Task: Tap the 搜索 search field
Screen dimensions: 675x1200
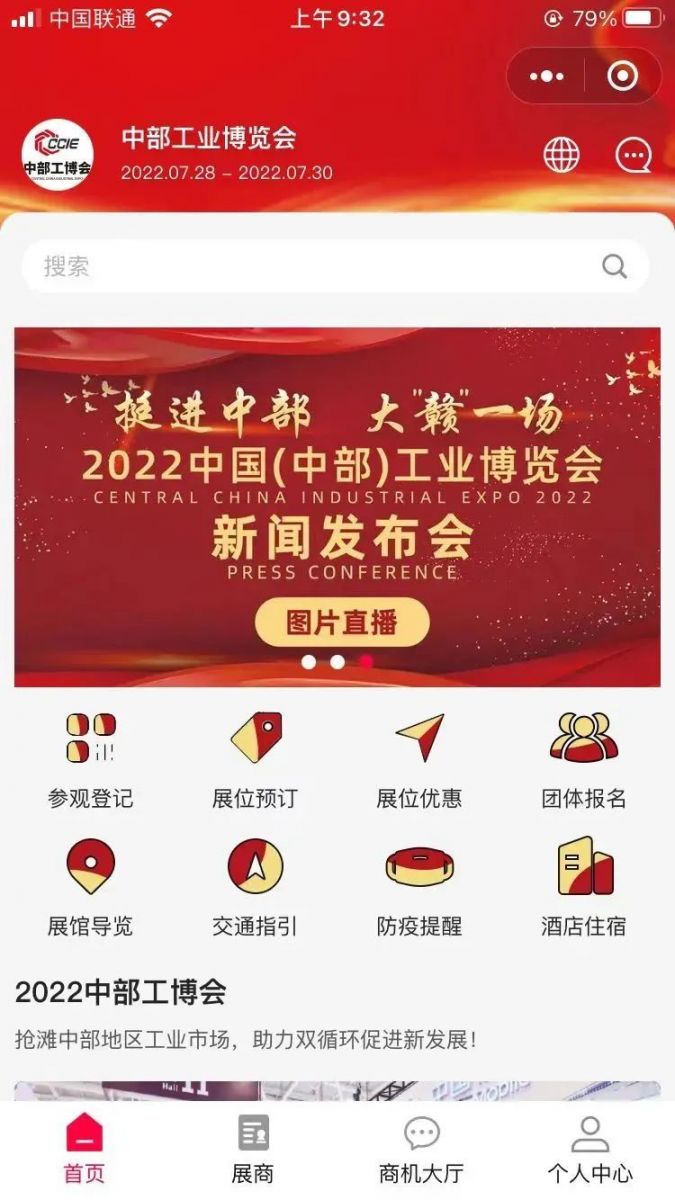Action: pyautogui.click(x=320, y=266)
